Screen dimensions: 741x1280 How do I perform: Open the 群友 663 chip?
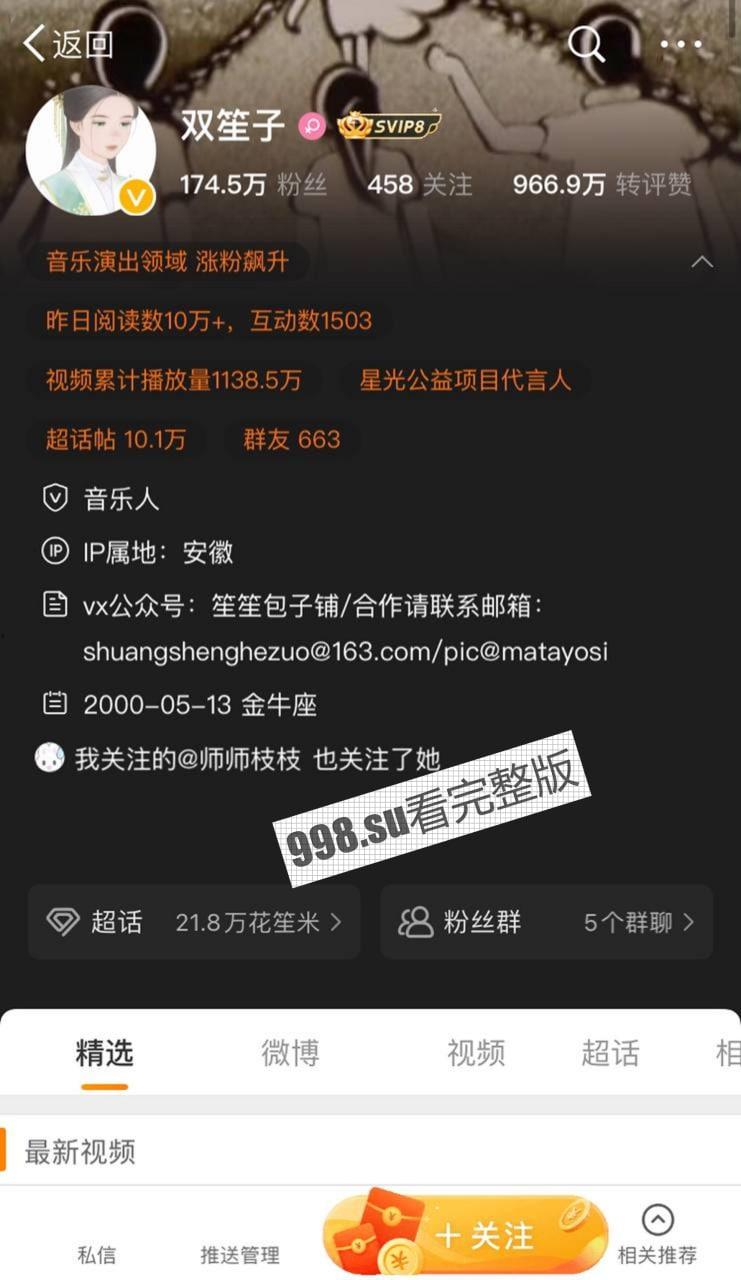click(x=291, y=439)
